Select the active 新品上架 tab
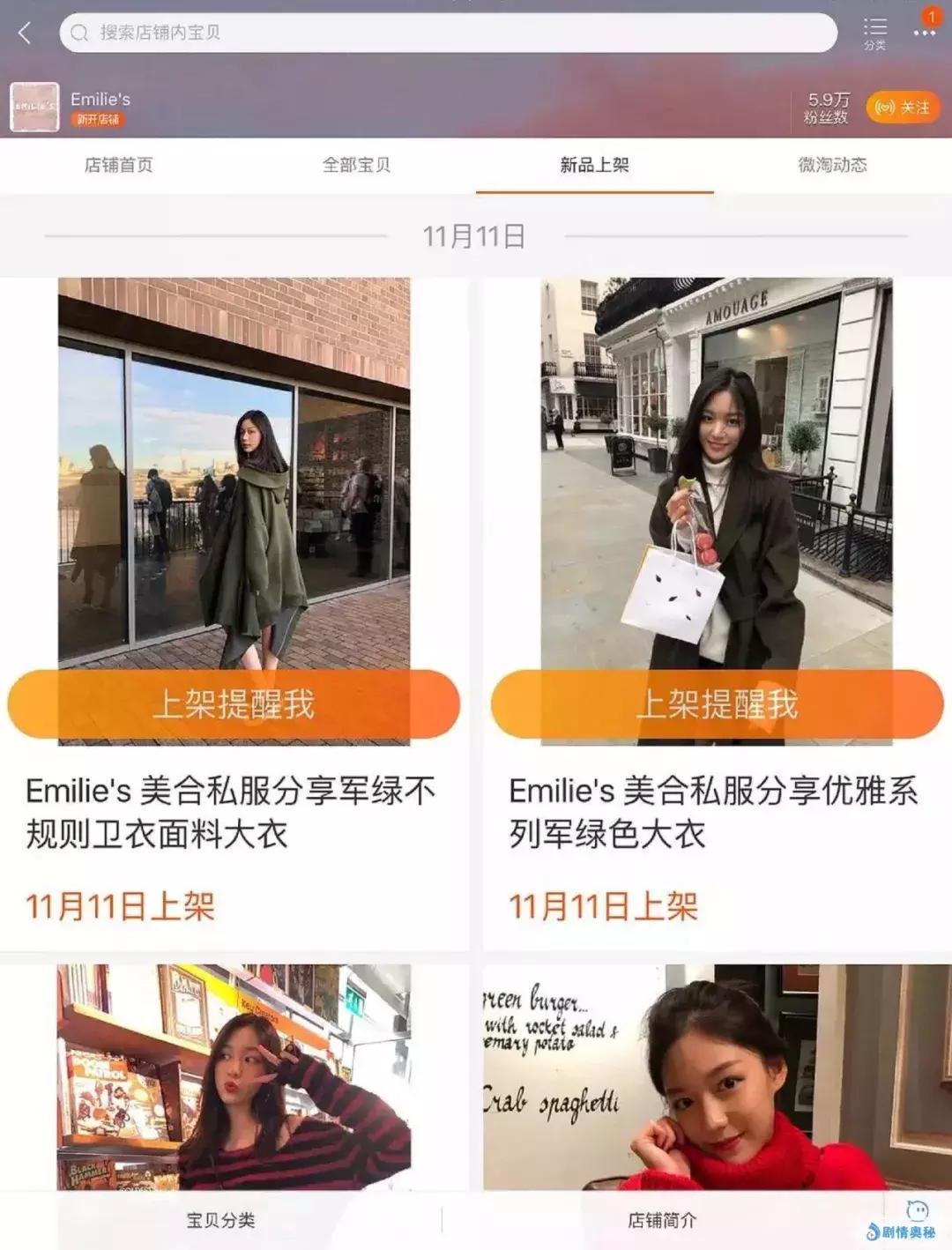Screen dimensions: 952x1250 [594, 164]
